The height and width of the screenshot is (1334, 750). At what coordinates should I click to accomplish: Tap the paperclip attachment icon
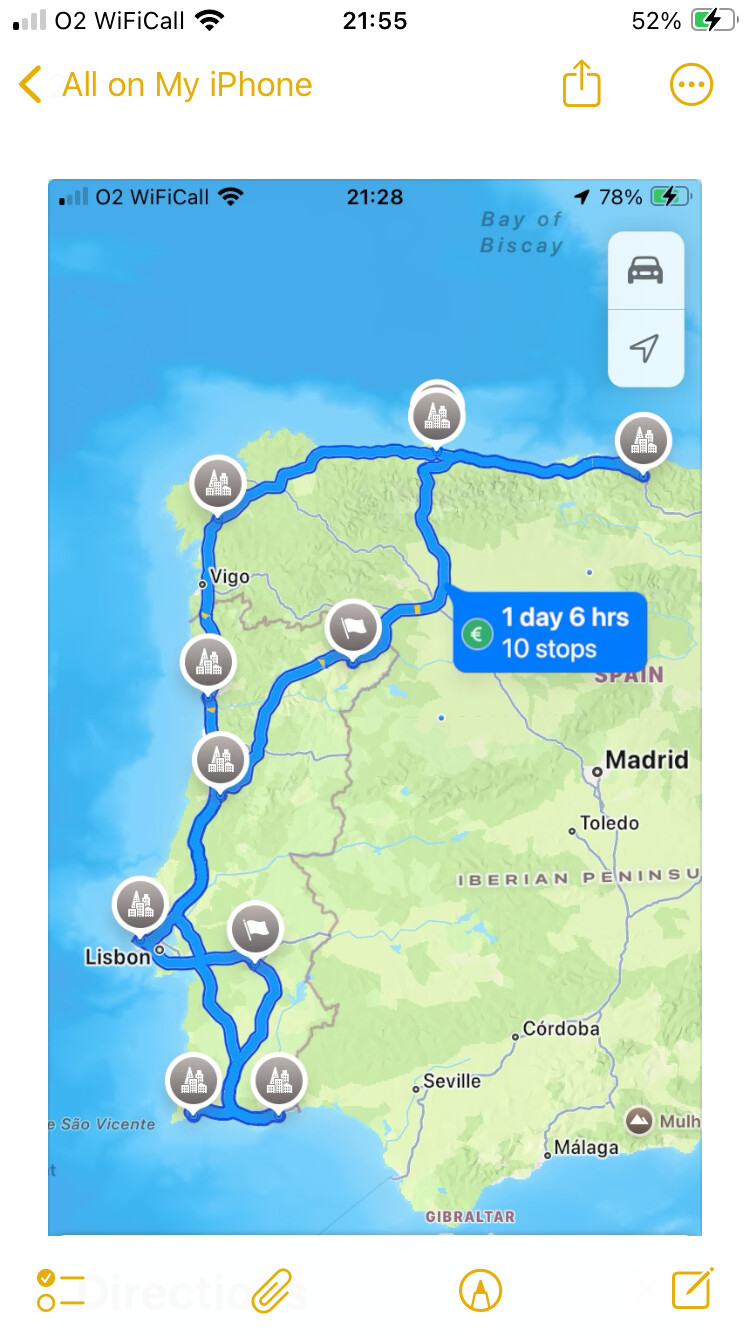tap(271, 1289)
